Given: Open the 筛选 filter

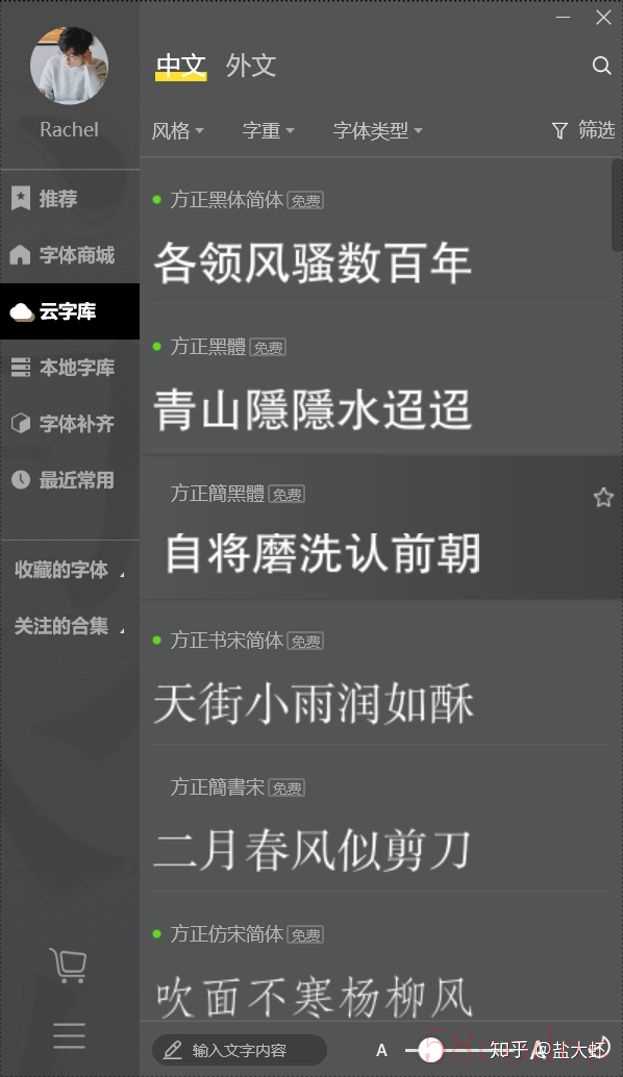Looking at the screenshot, I should click(583, 130).
